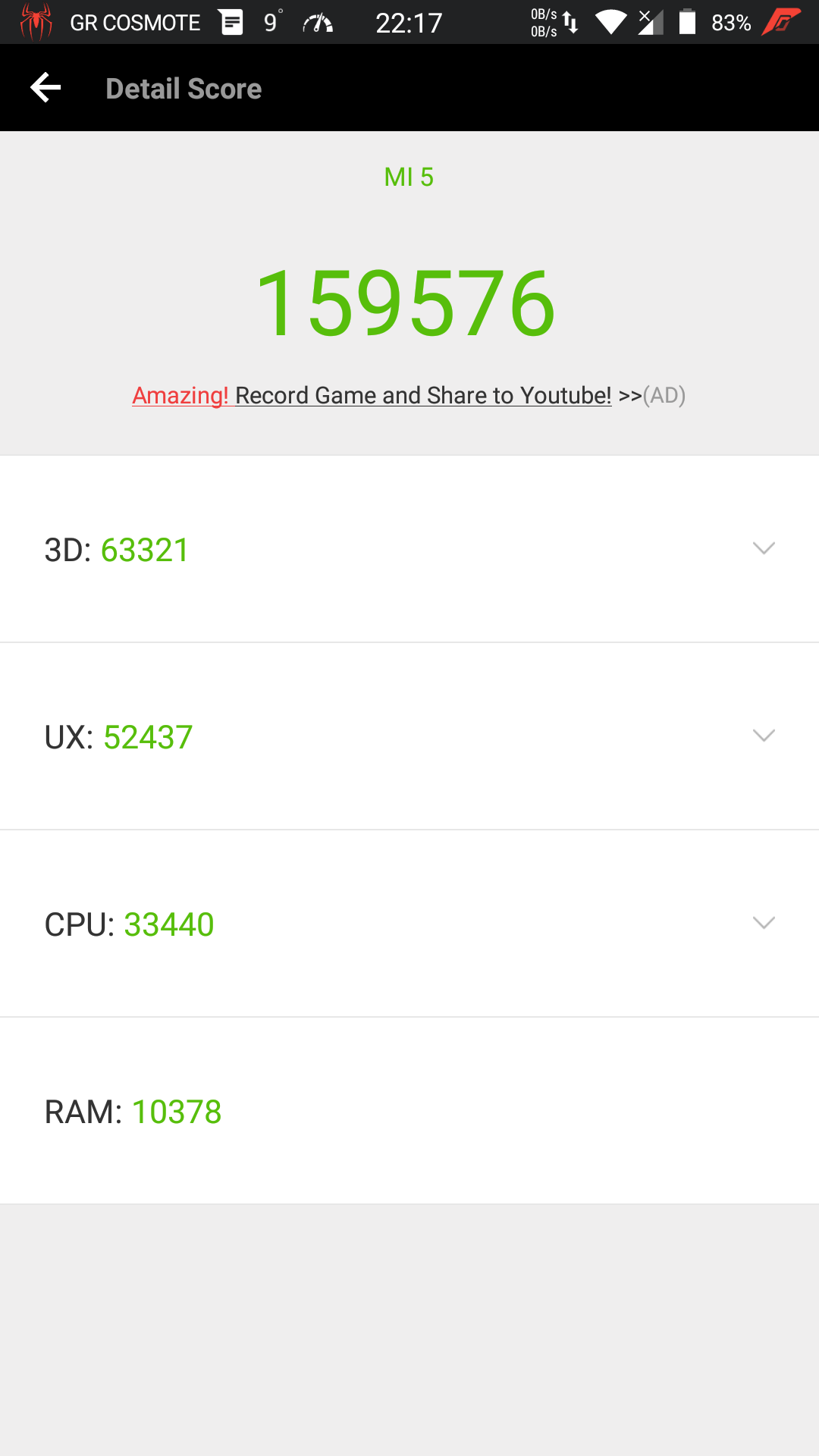The width and height of the screenshot is (819, 1456).
Task: Expand the 3D score details
Action: 763,548
